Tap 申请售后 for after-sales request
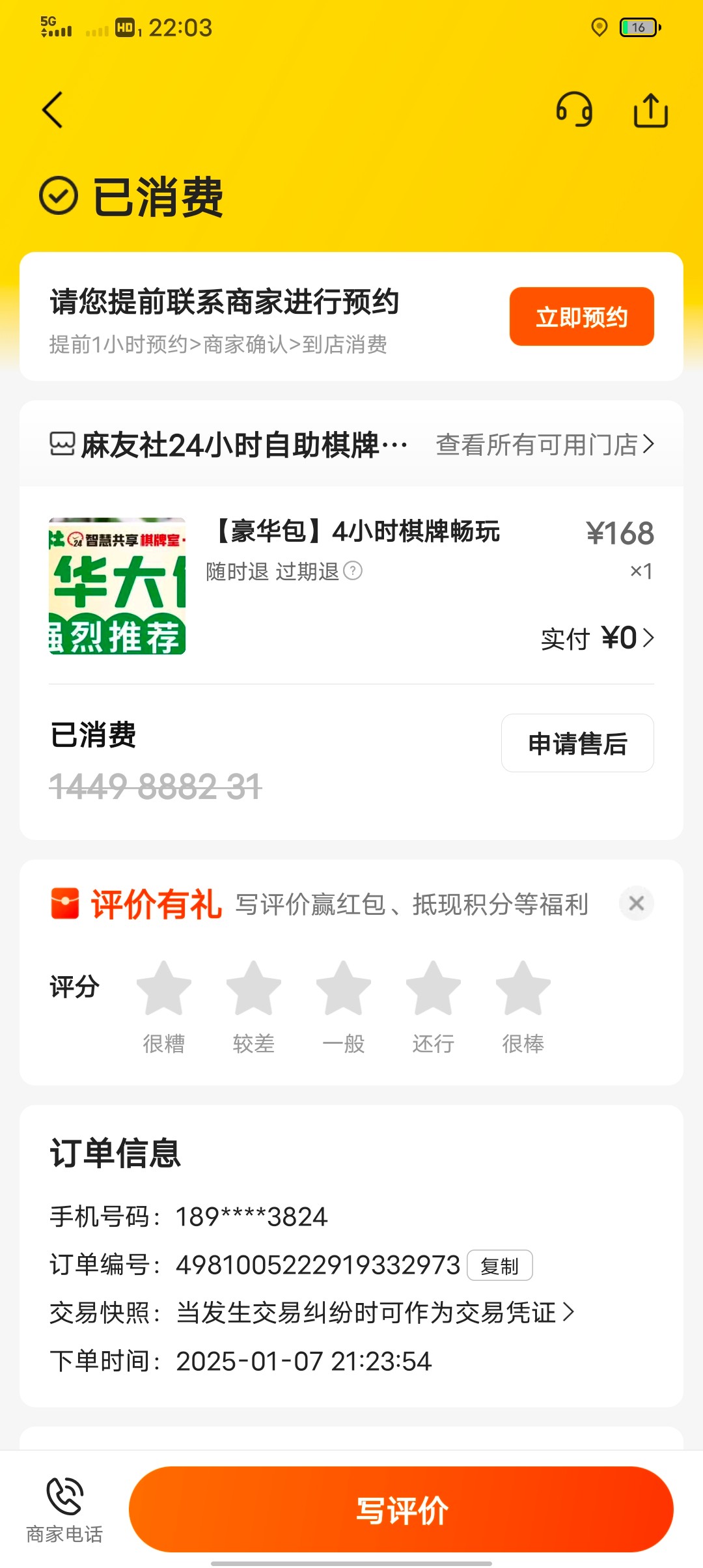The width and height of the screenshot is (703, 1568). [x=577, y=744]
